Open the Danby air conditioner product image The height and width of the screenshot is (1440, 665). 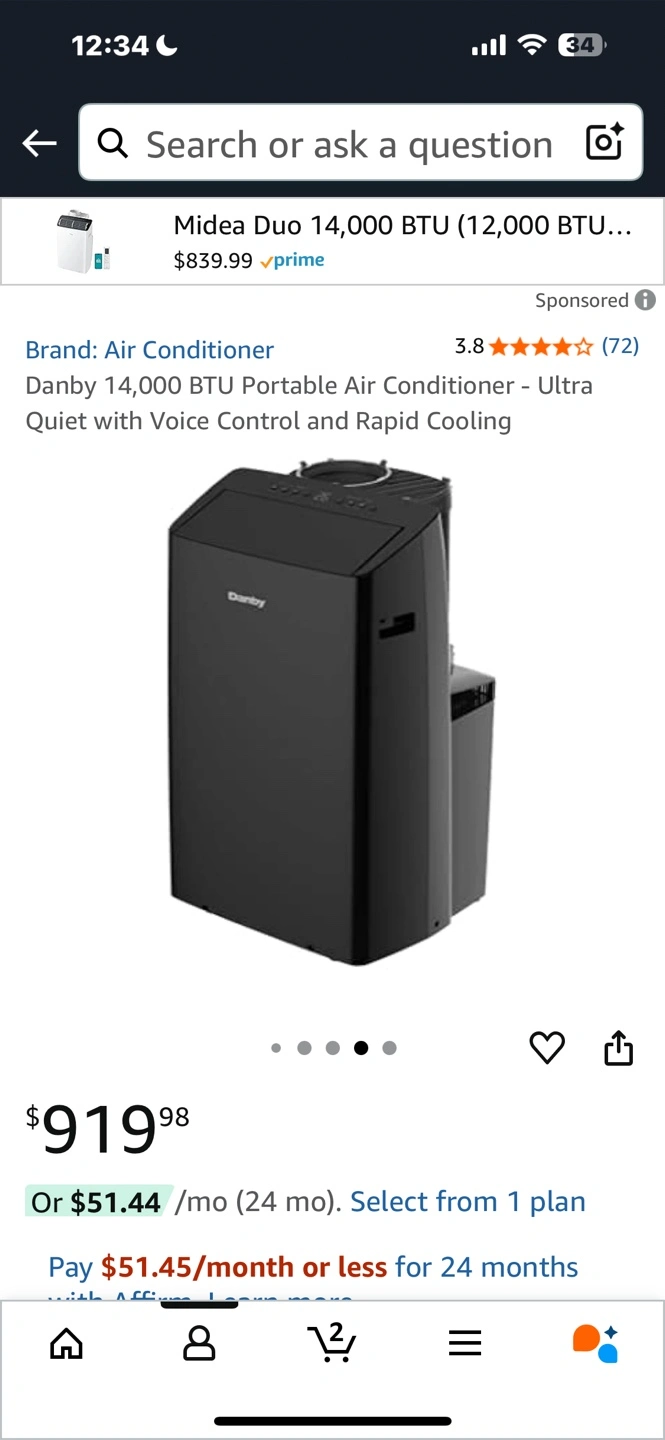(x=332, y=715)
